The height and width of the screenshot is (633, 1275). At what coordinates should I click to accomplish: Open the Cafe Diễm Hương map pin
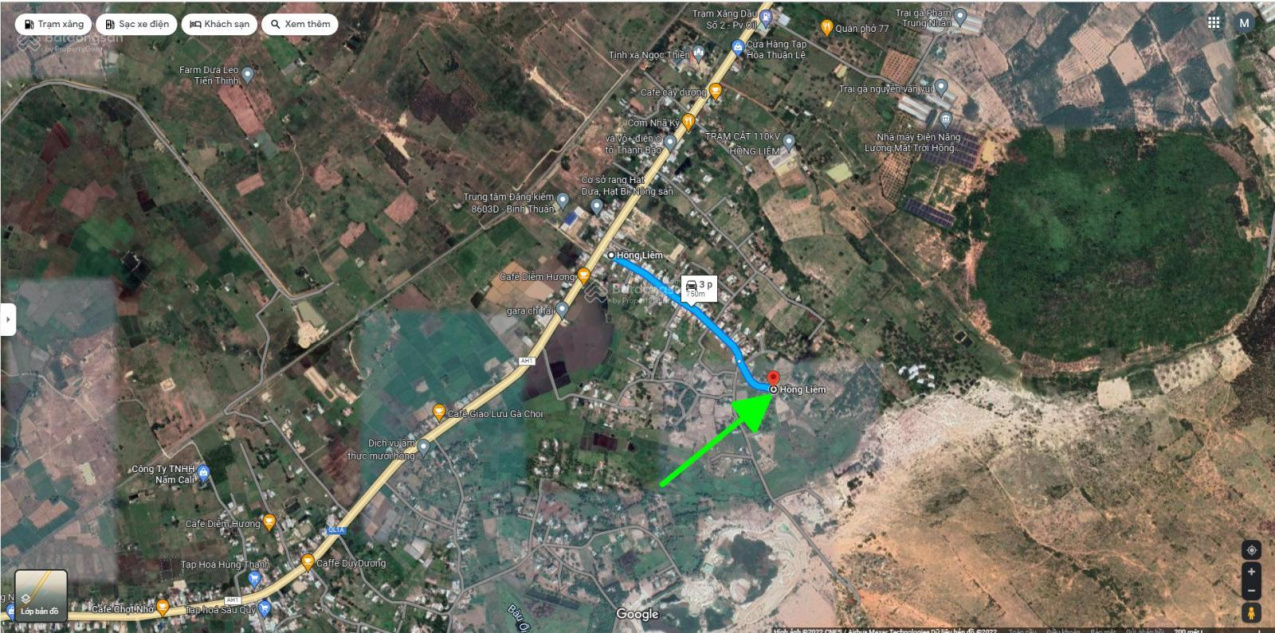click(583, 275)
